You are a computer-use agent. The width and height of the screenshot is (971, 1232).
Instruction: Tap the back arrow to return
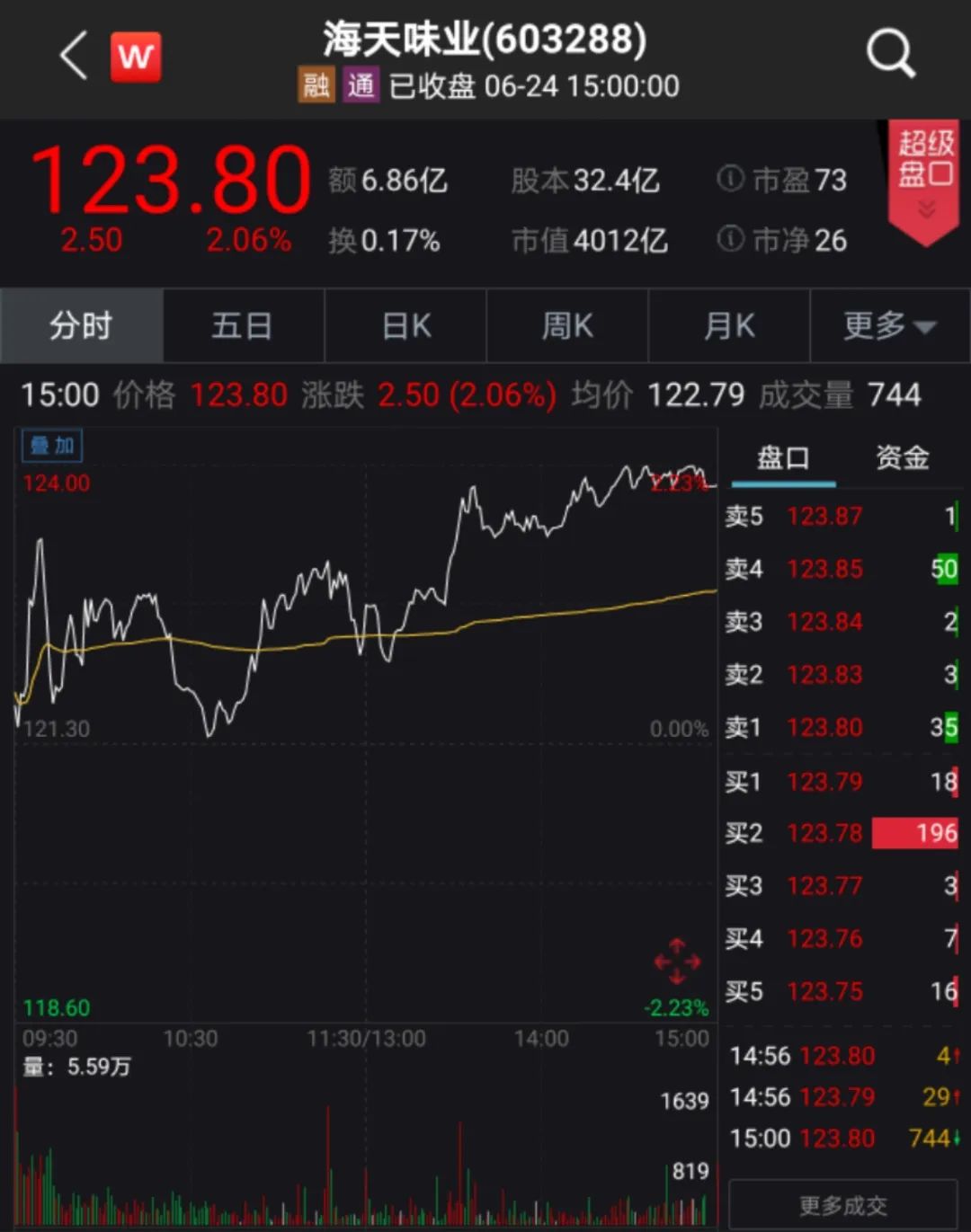pyautogui.click(x=72, y=56)
